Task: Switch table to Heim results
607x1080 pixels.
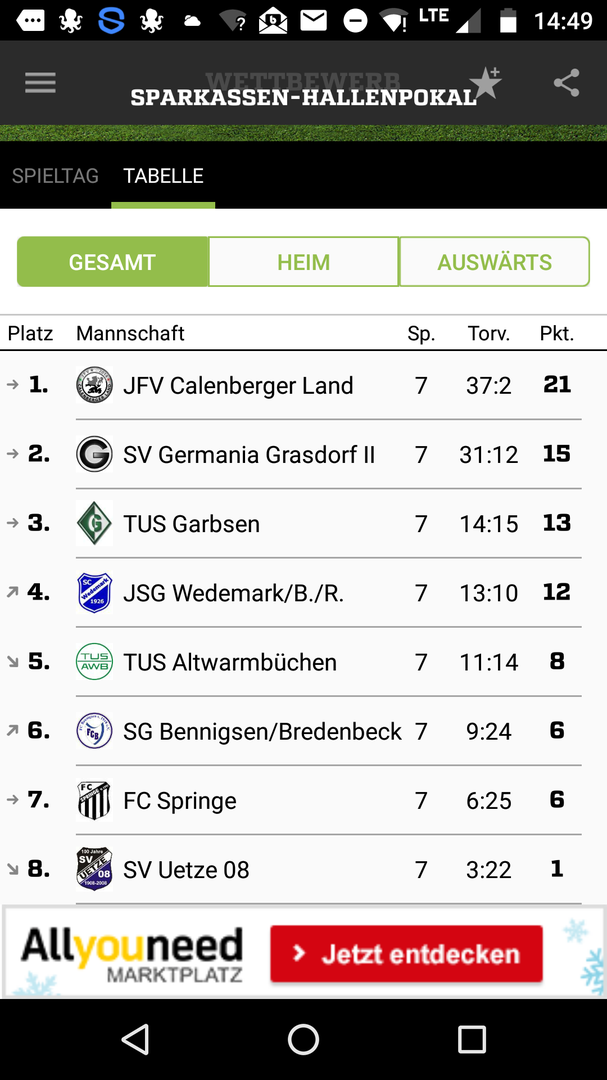Action: click(303, 262)
